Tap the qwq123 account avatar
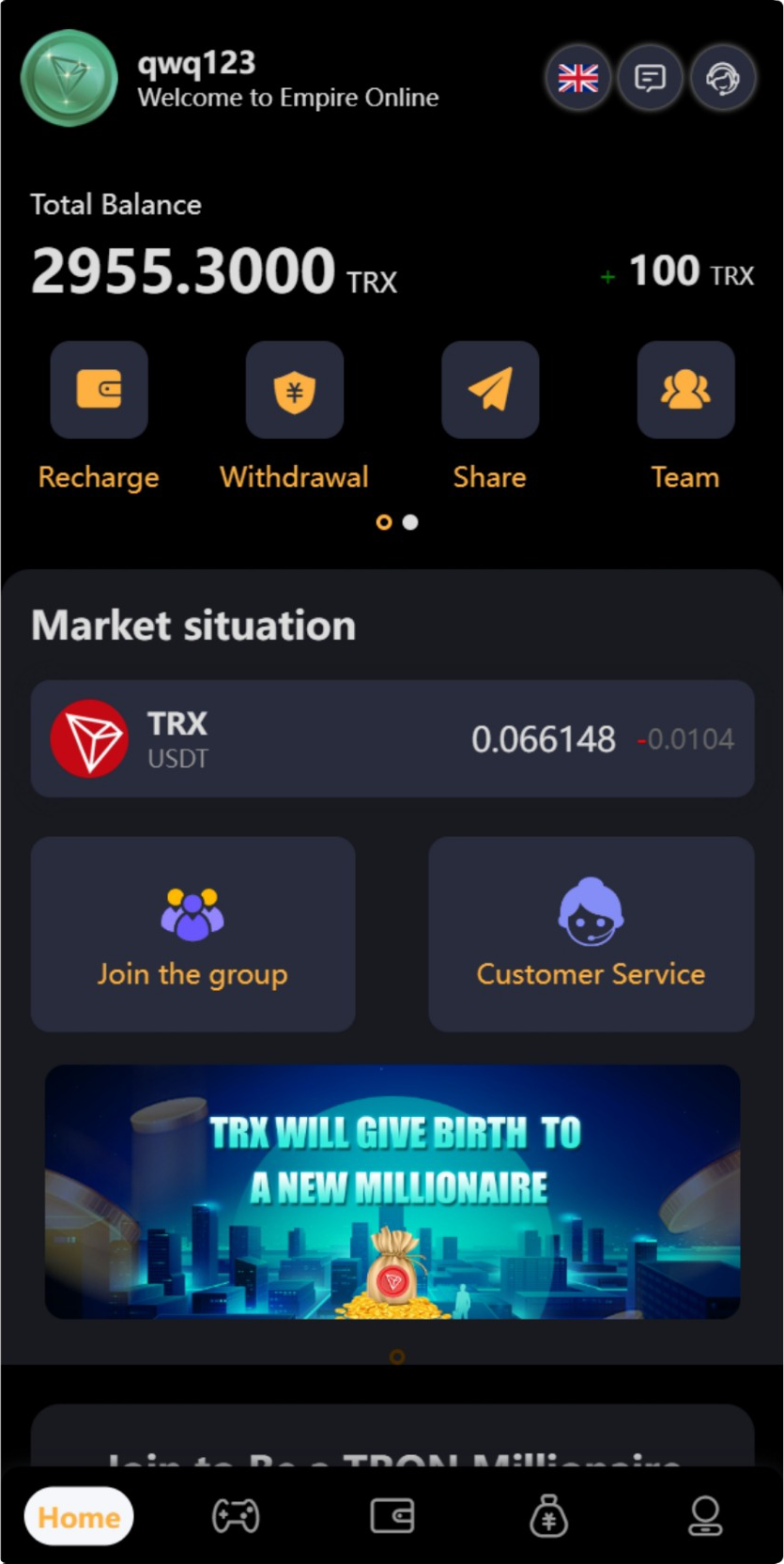This screenshot has height=1564, width=784. 69,79
